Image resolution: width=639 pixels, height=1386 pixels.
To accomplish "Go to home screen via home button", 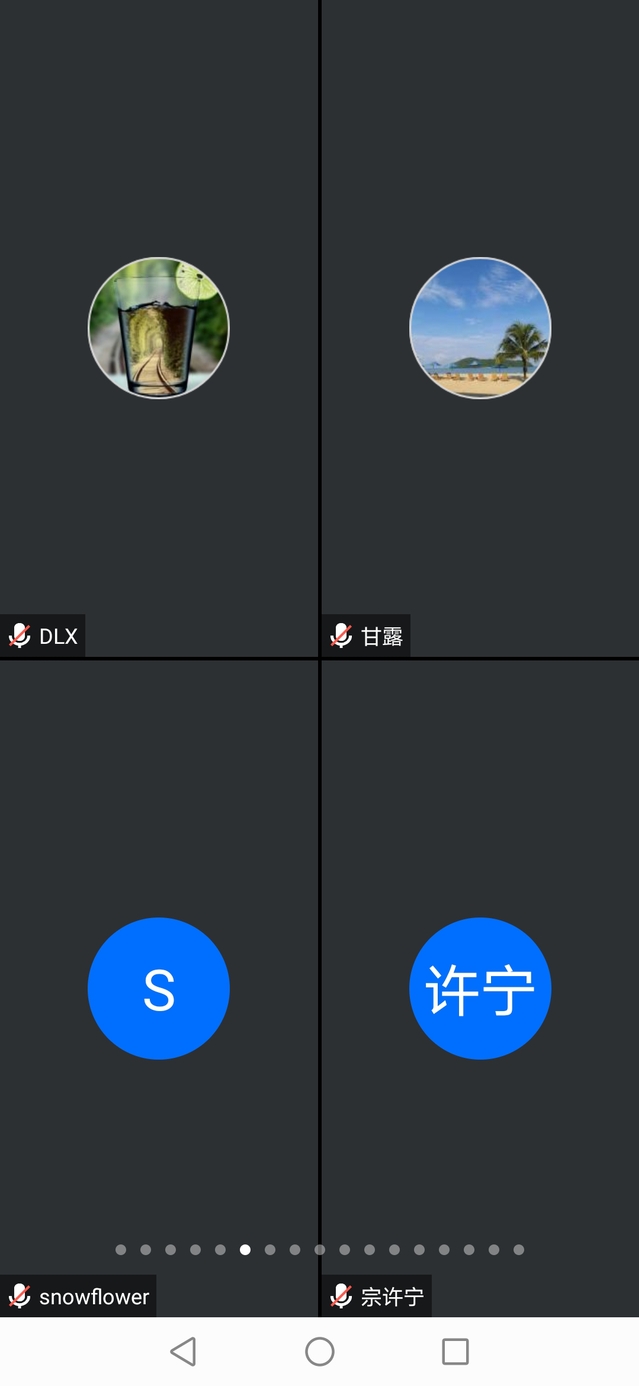I will pyautogui.click(x=319, y=1352).
